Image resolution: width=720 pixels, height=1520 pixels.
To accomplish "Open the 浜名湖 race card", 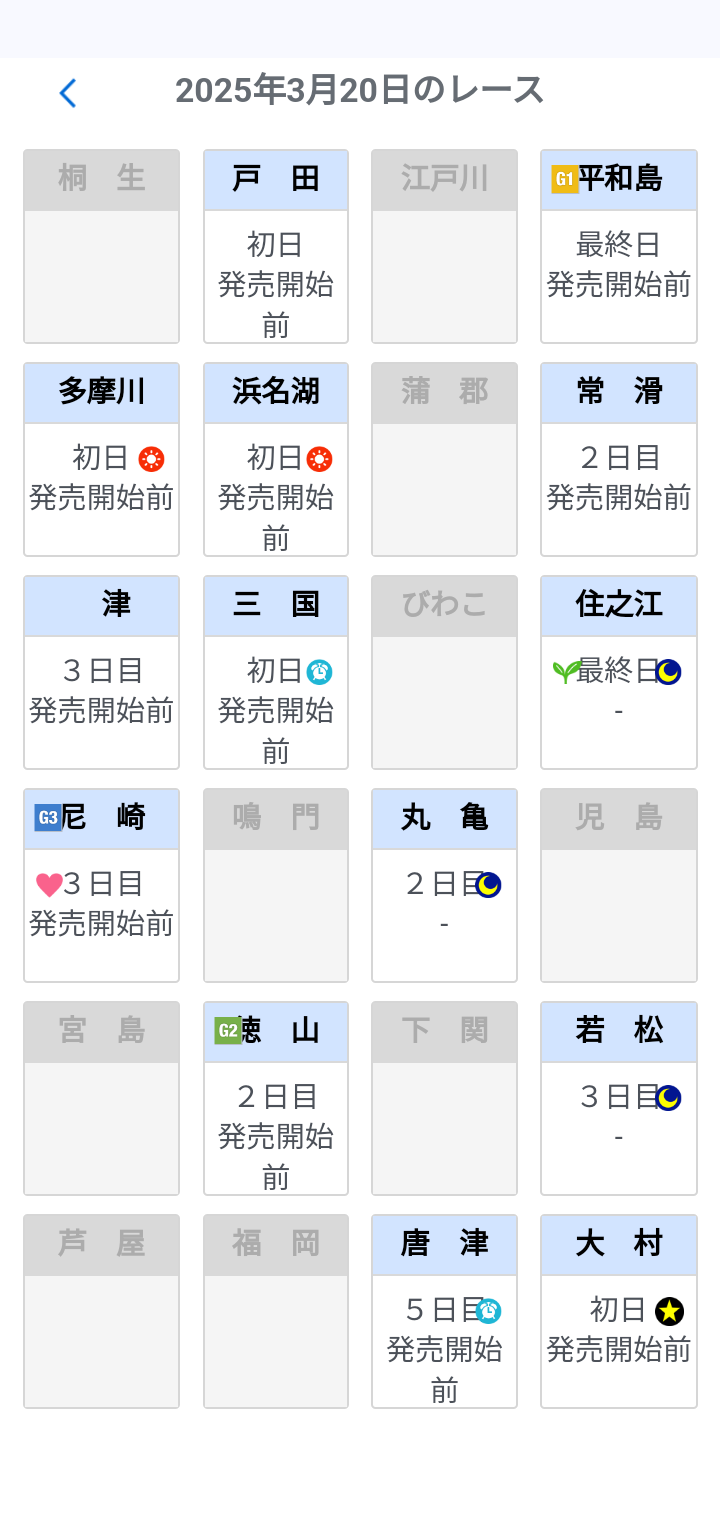I will (276, 459).
